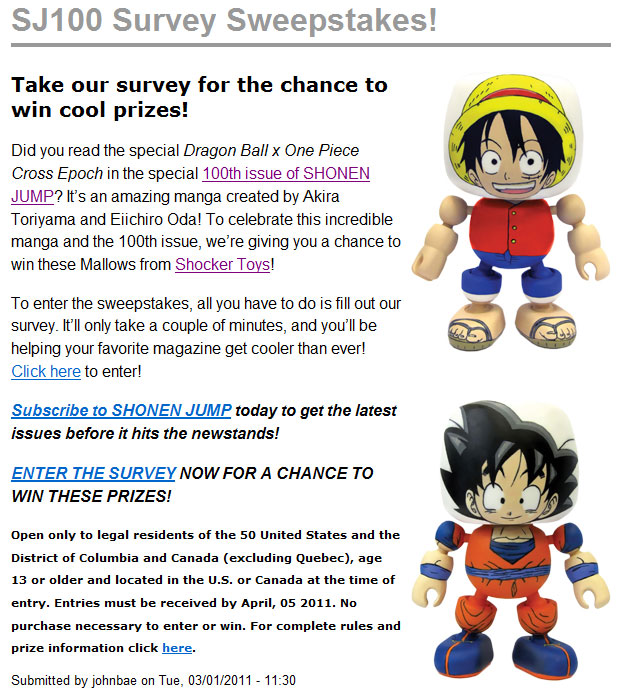Open the rules and prize information 'here' link

point(176,647)
